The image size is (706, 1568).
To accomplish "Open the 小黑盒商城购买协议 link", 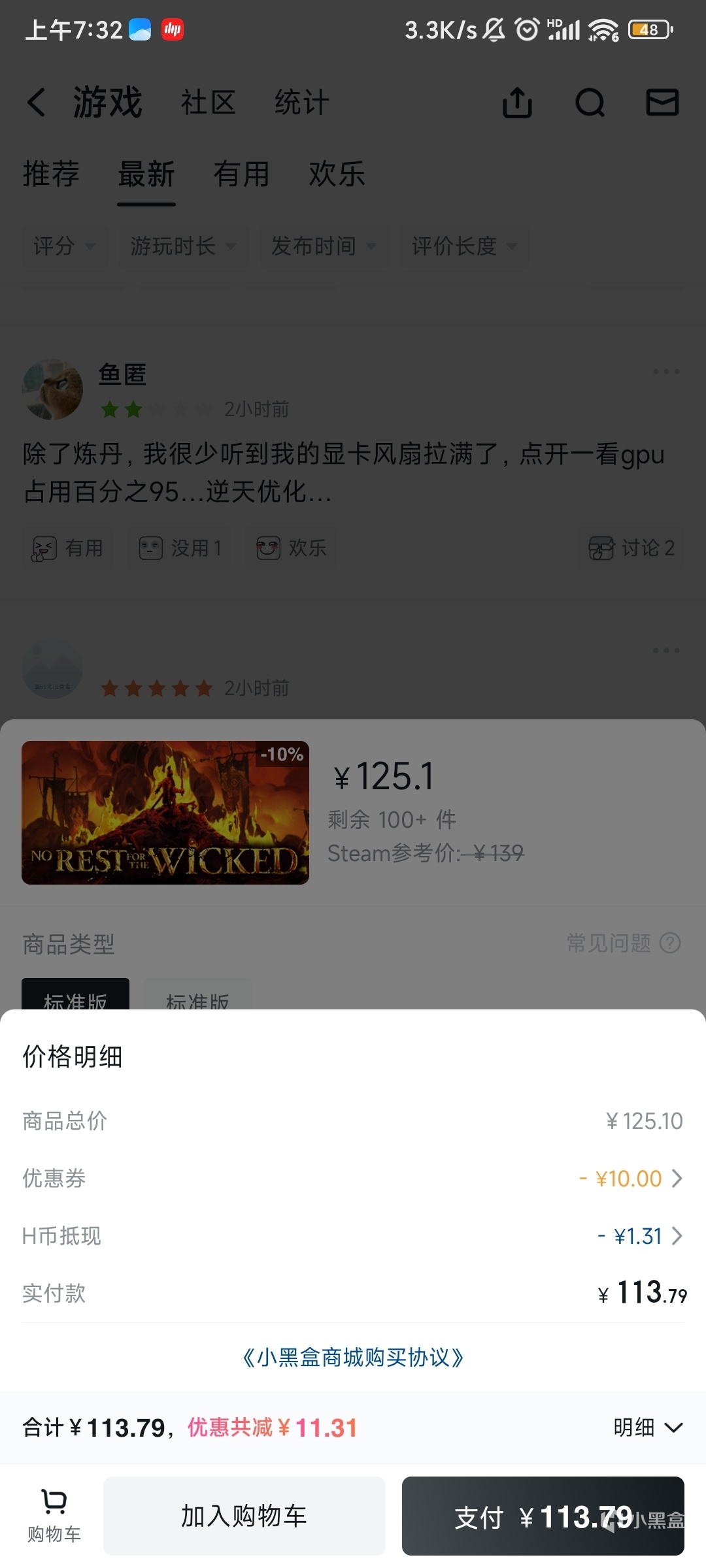I will pos(353,1358).
